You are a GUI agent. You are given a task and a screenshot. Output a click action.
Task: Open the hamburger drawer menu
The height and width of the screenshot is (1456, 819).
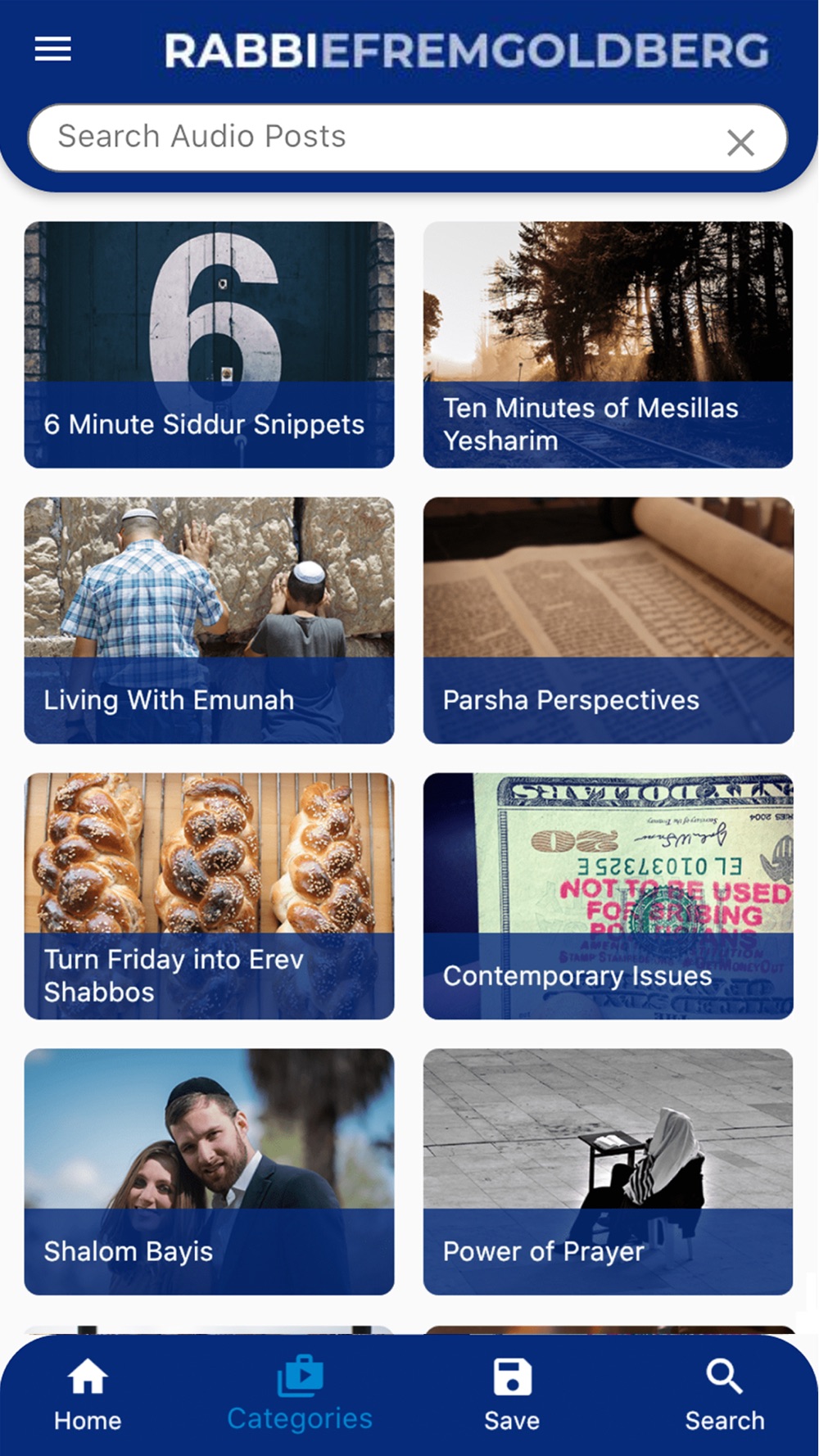52,49
